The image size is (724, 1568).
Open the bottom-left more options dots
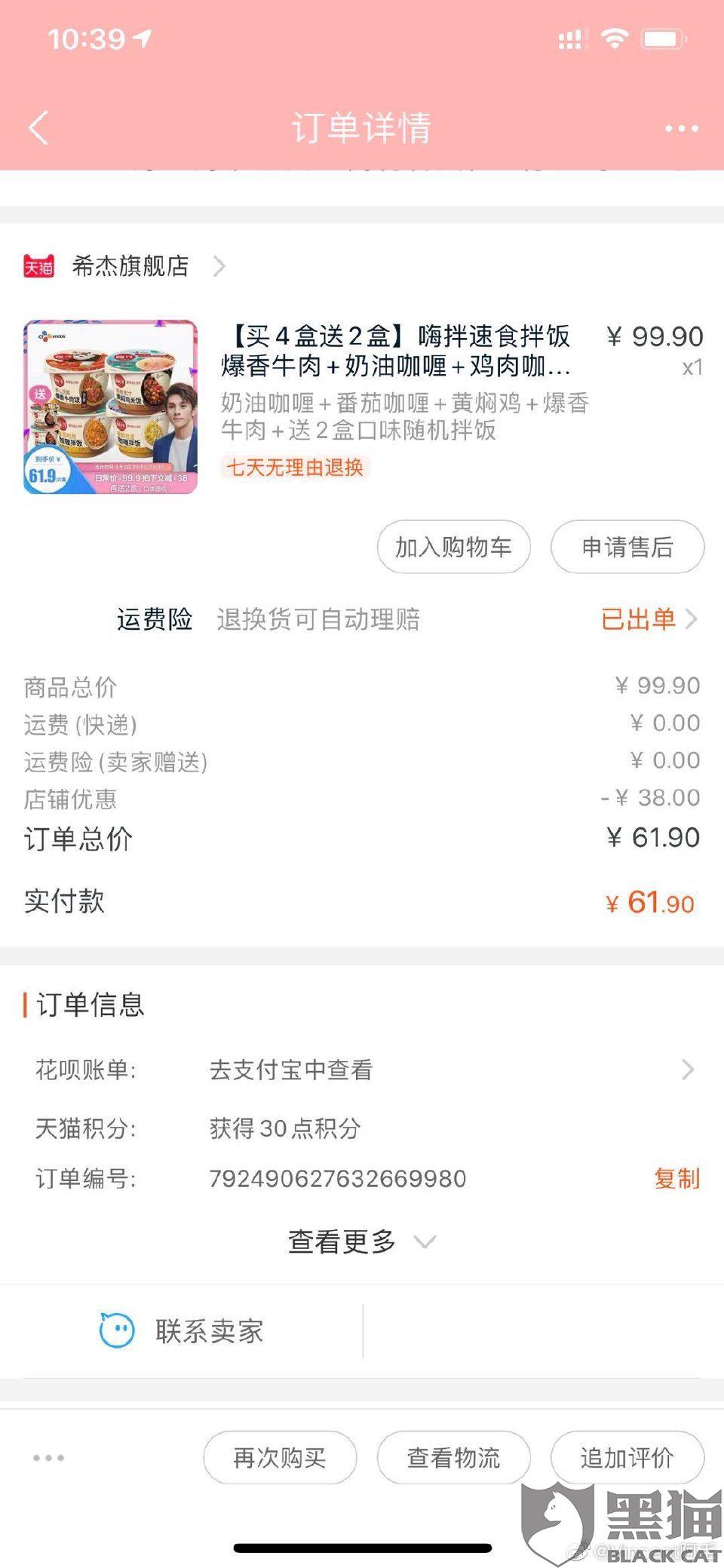point(48,1458)
